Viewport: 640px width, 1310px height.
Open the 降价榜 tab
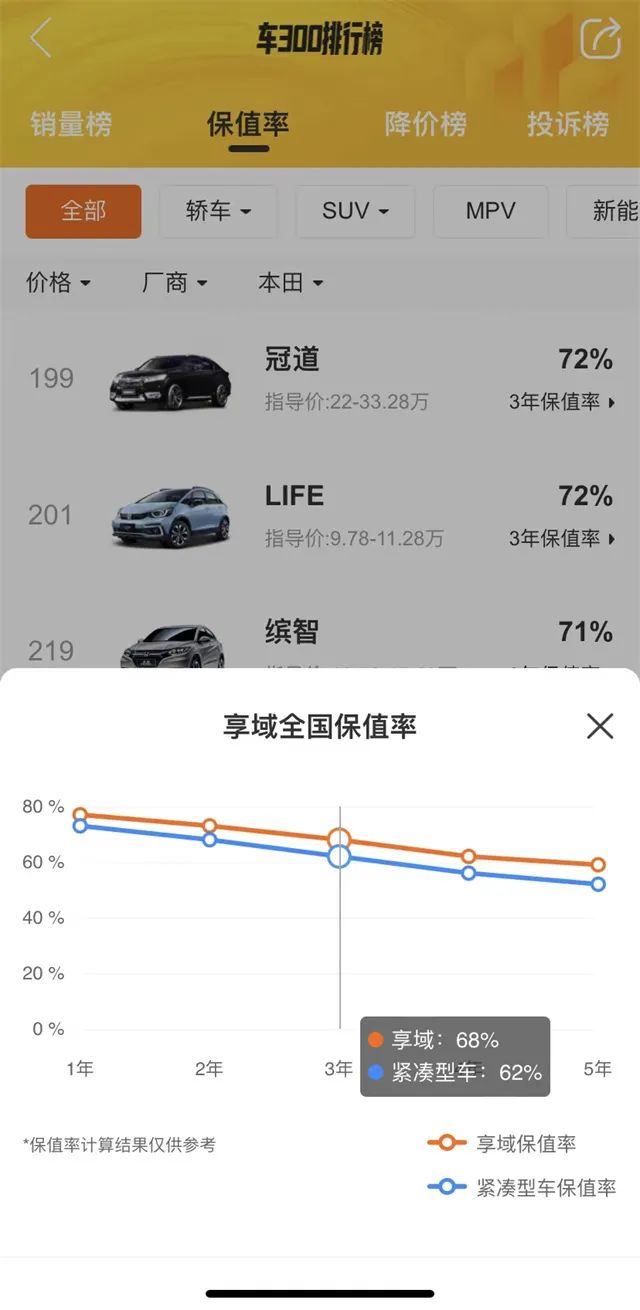[425, 124]
